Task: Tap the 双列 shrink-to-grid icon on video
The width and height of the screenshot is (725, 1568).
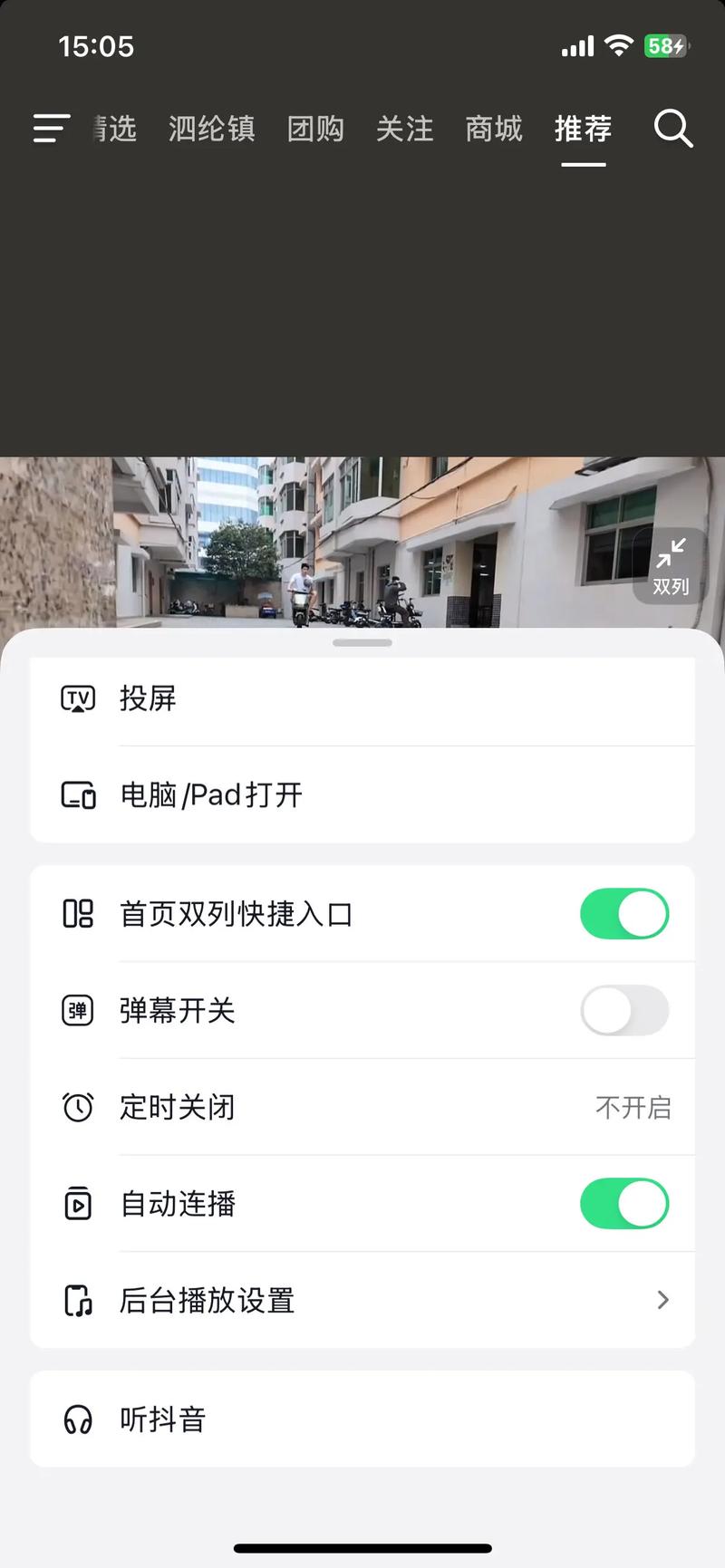Action: [x=672, y=565]
